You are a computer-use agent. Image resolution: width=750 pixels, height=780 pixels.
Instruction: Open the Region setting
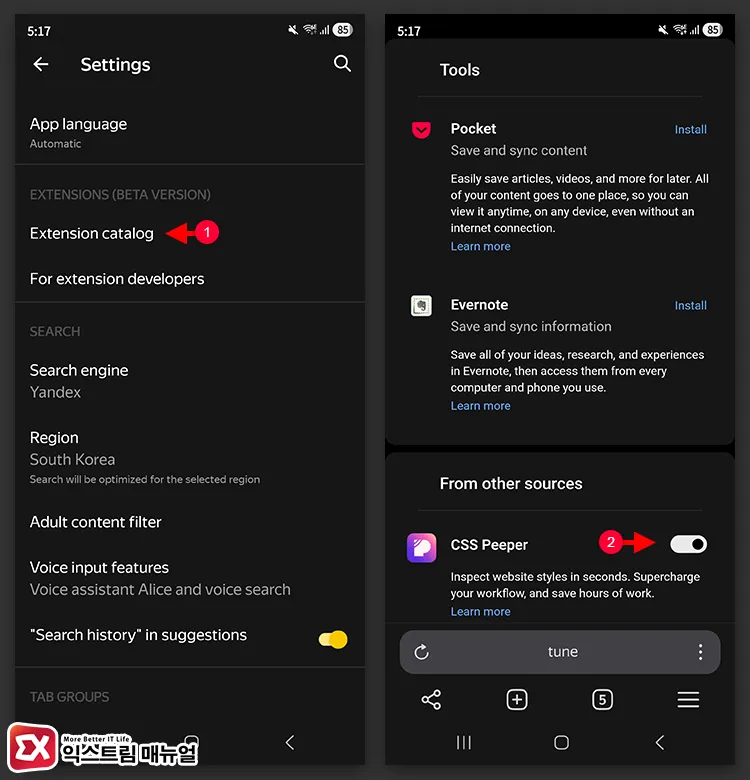click(72, 448)
